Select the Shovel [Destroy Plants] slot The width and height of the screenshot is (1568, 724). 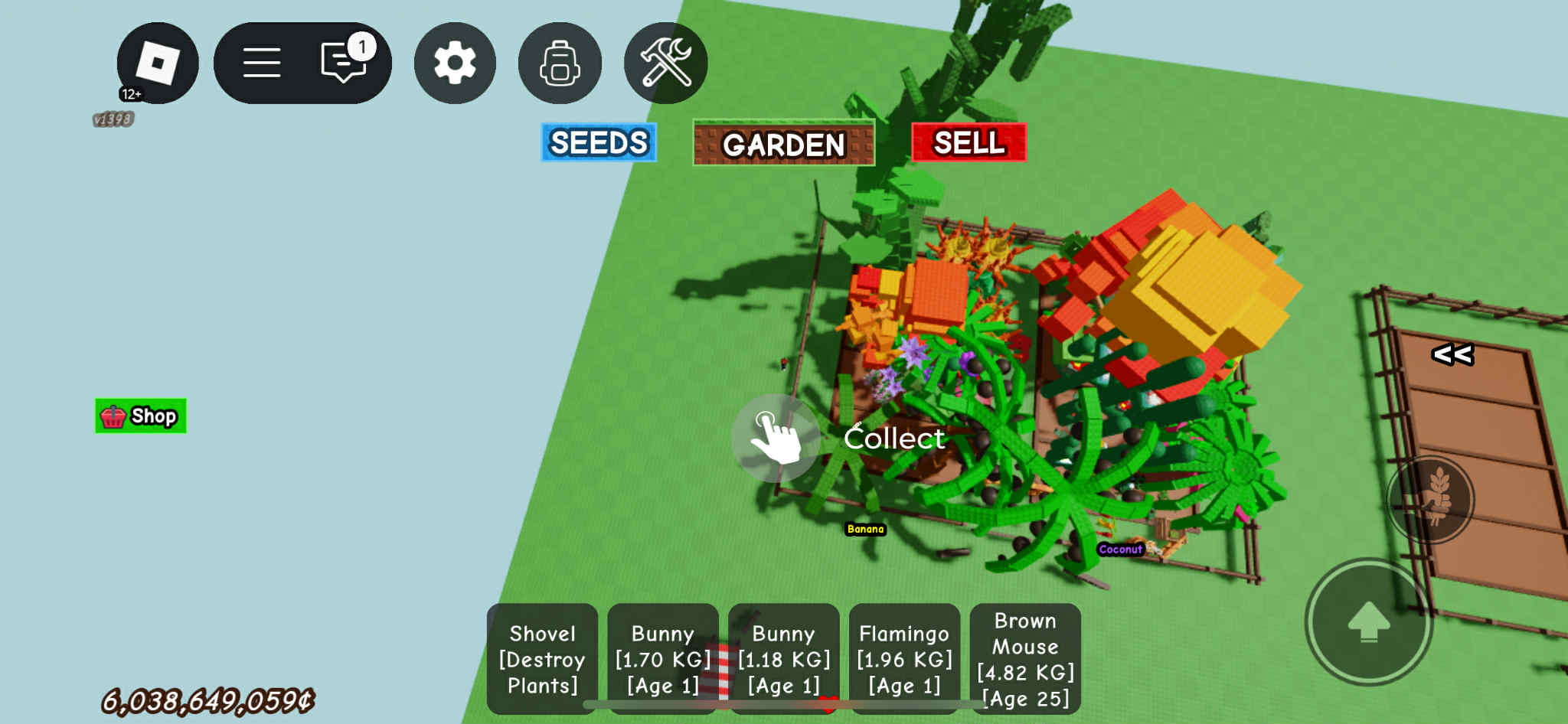[542, 659]
